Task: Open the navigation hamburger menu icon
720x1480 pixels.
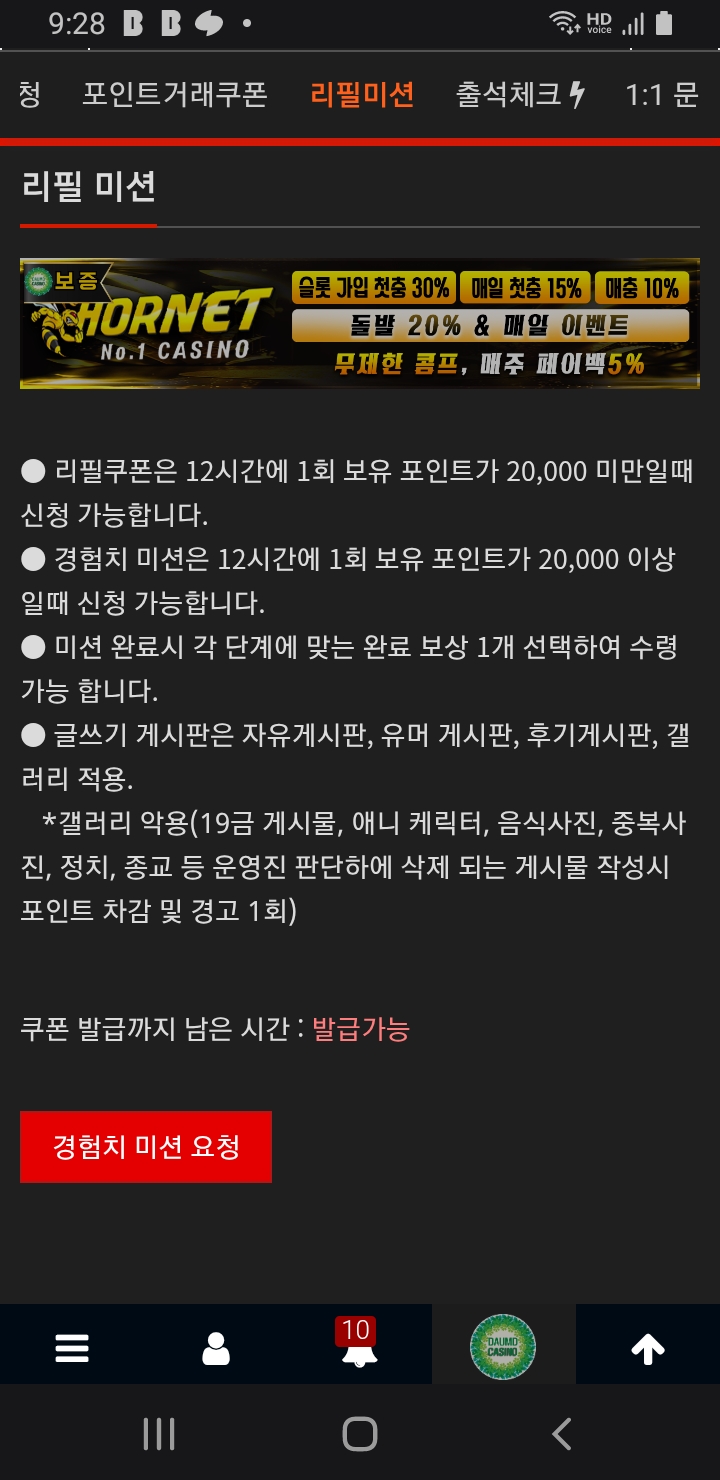Action: 71,1345
